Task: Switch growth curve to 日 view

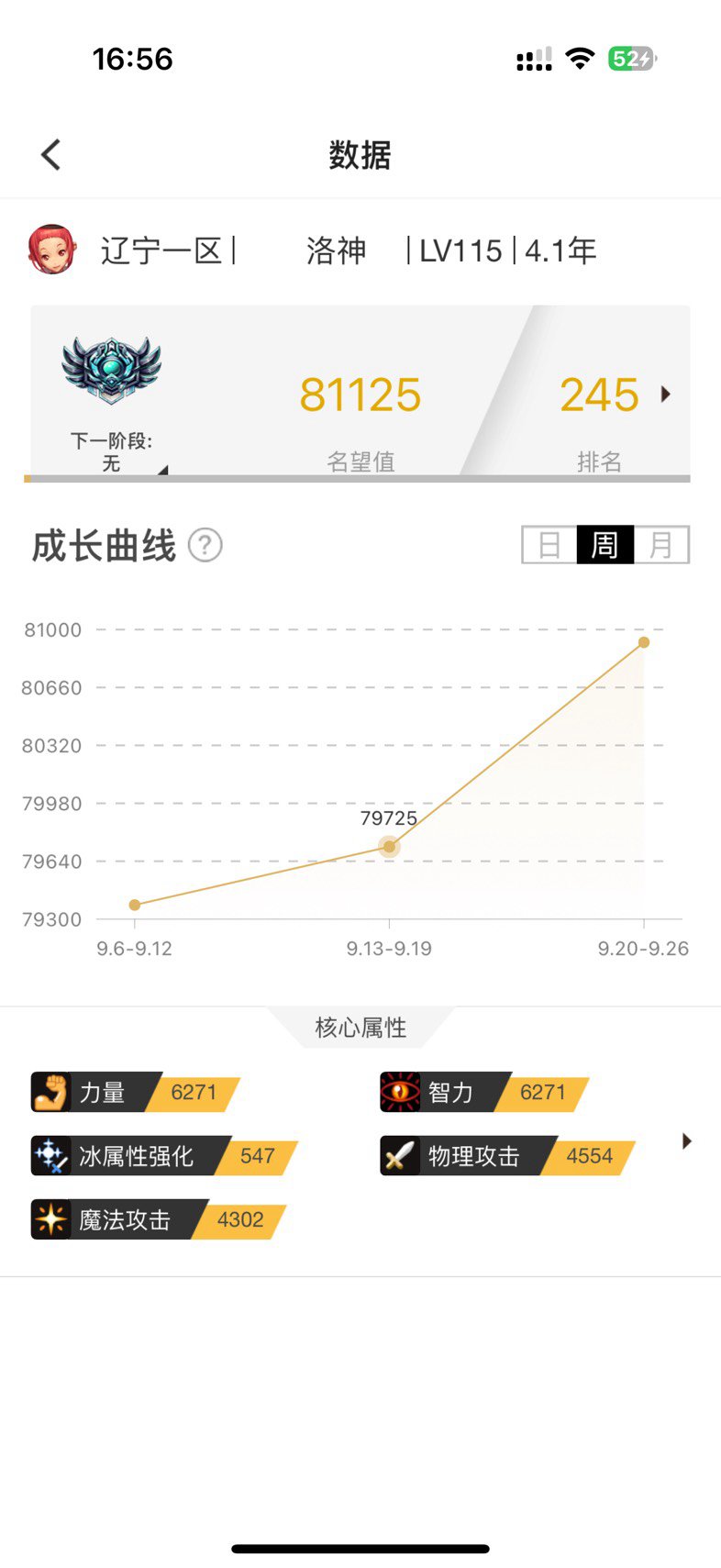Action: pos(549,545)
